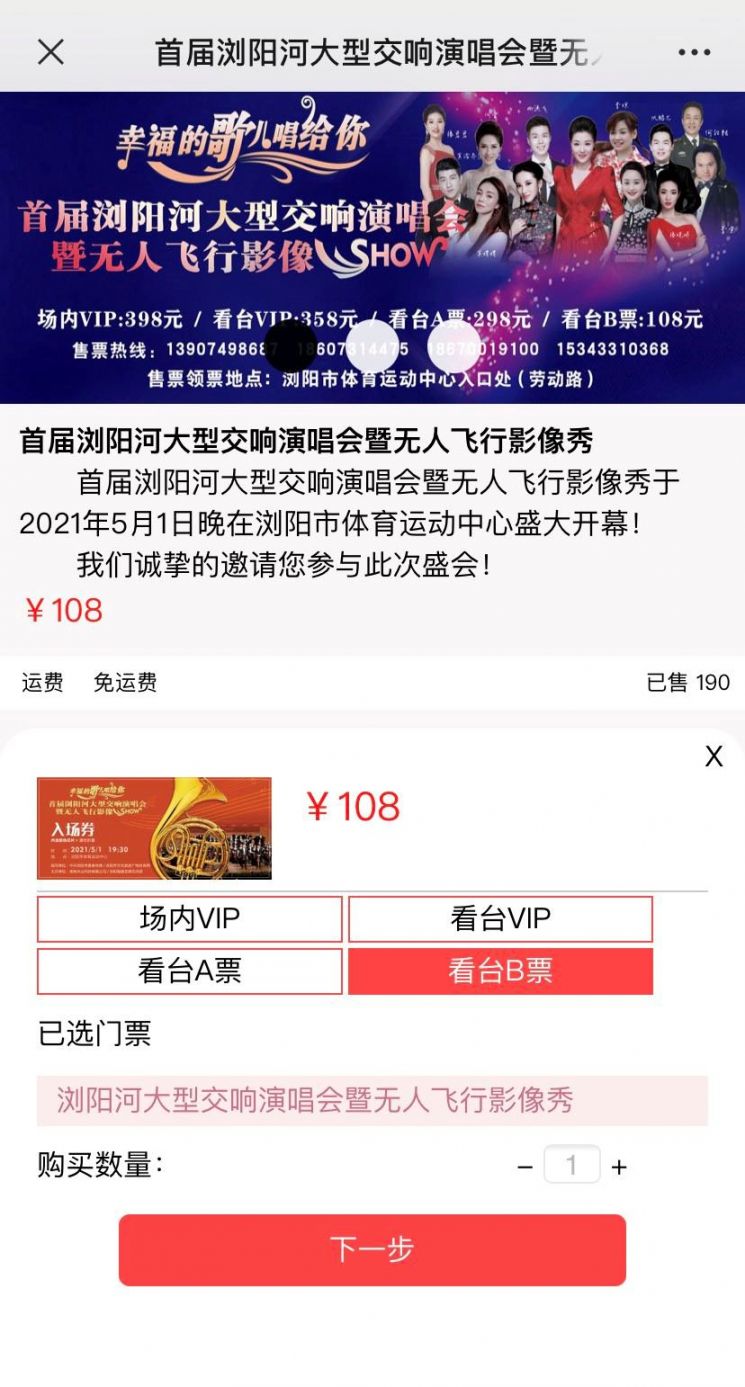745x1387 pixels.
Task: Select the 场内VIP ticket option
Action: coord(189,919)
